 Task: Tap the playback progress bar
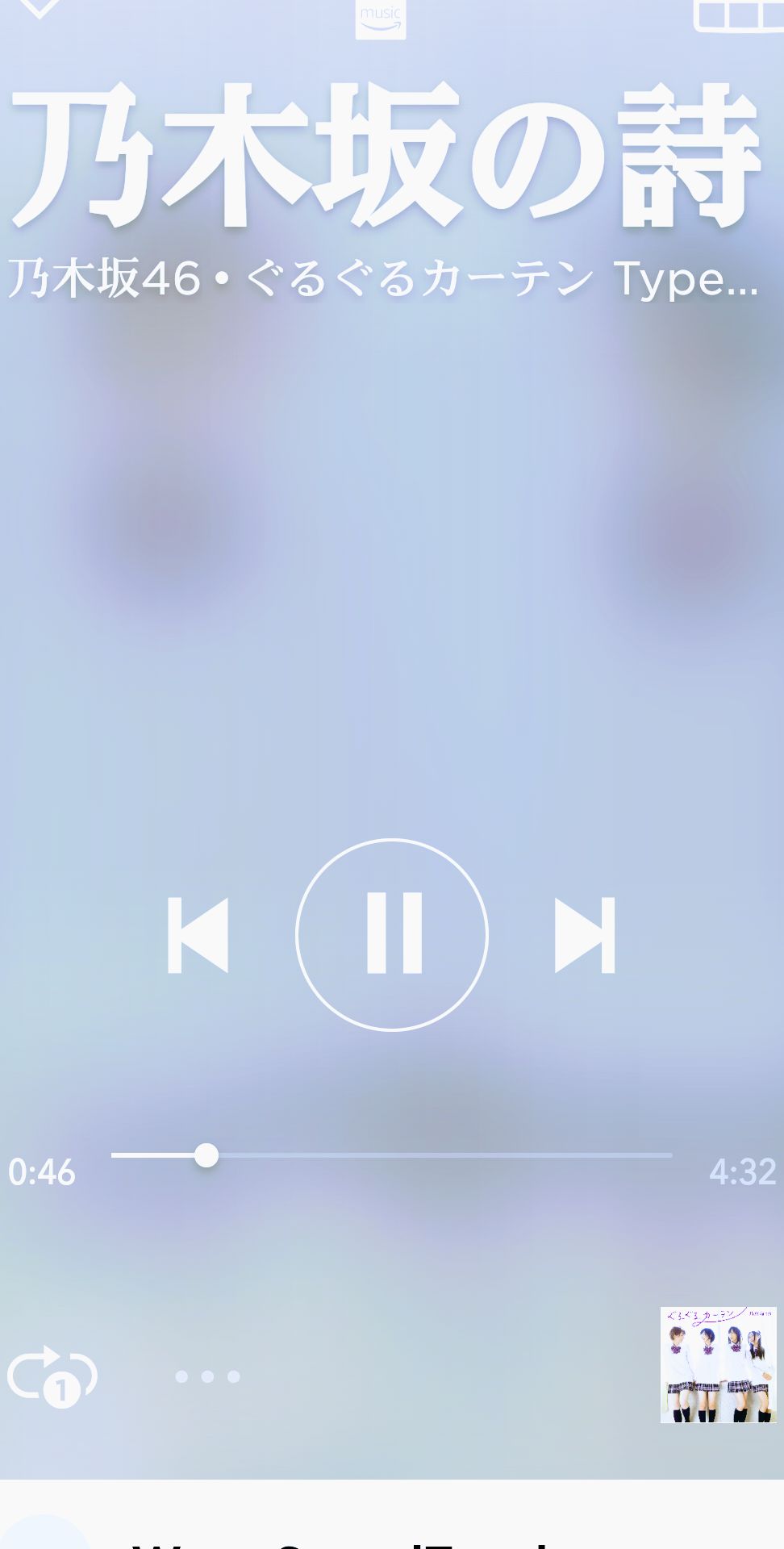[x=391, y=1155]
